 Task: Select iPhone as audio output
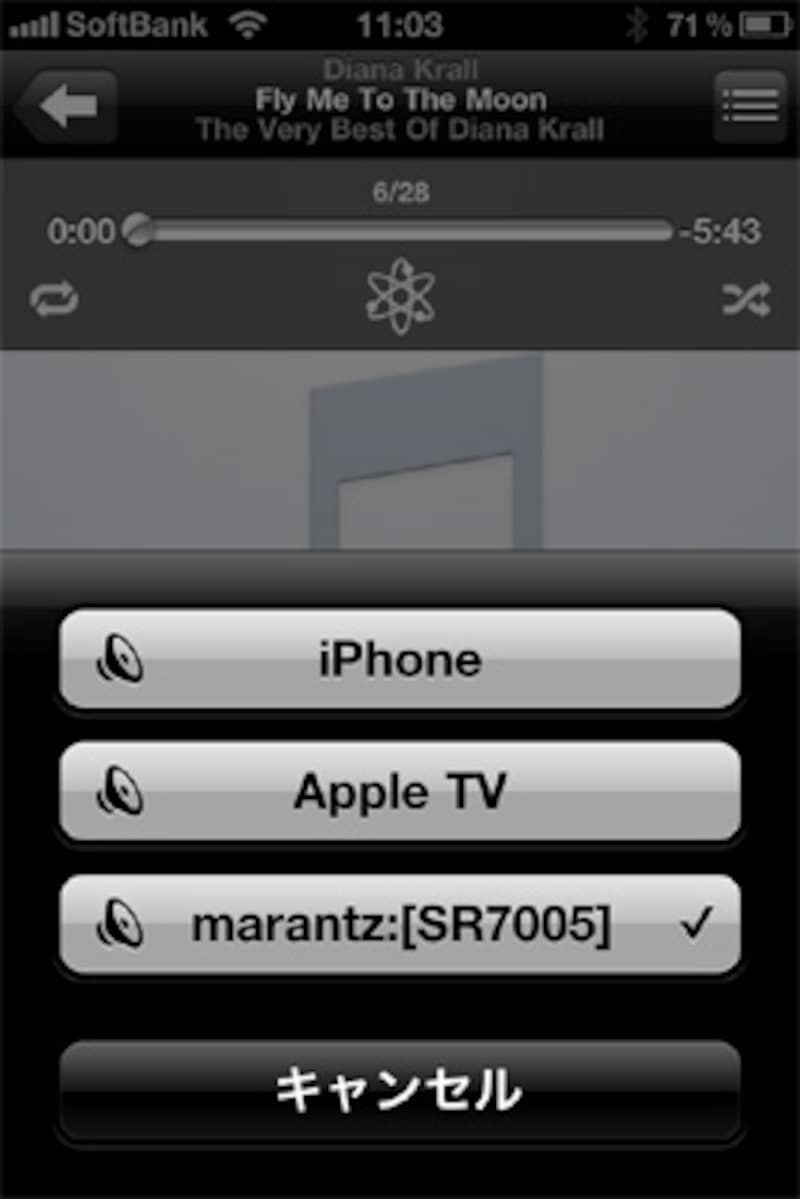[x=400, y=660]
